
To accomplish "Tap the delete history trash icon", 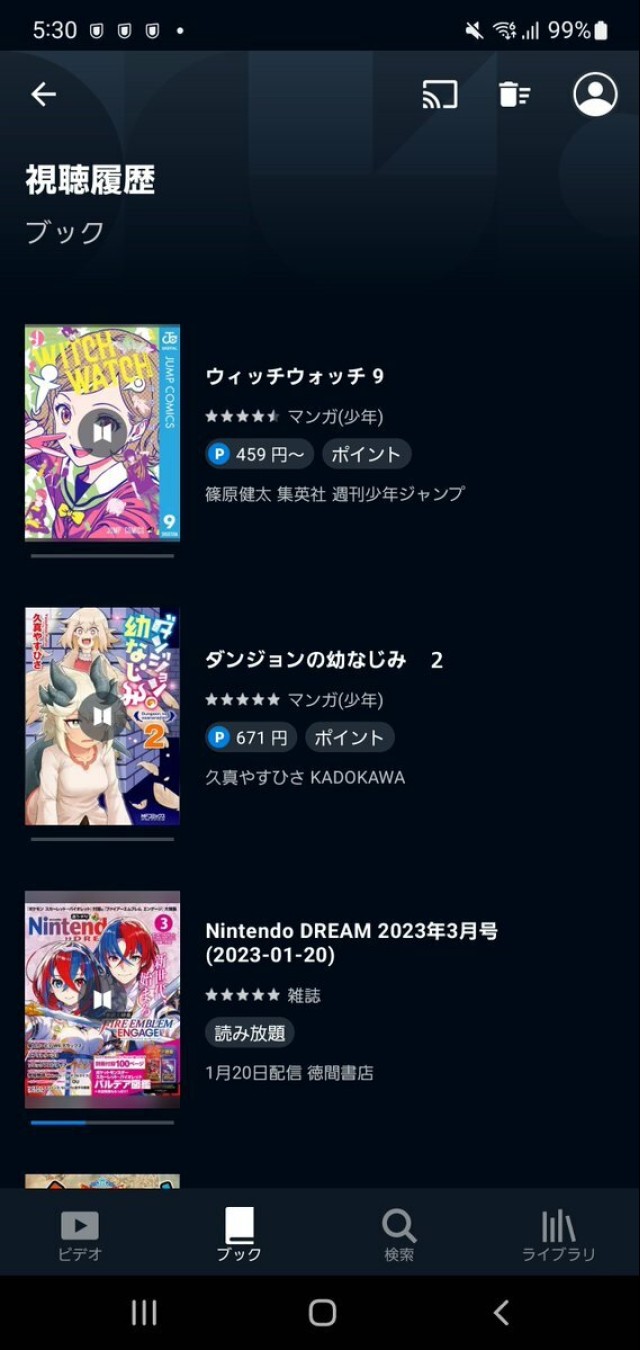I will coord(514,94).
